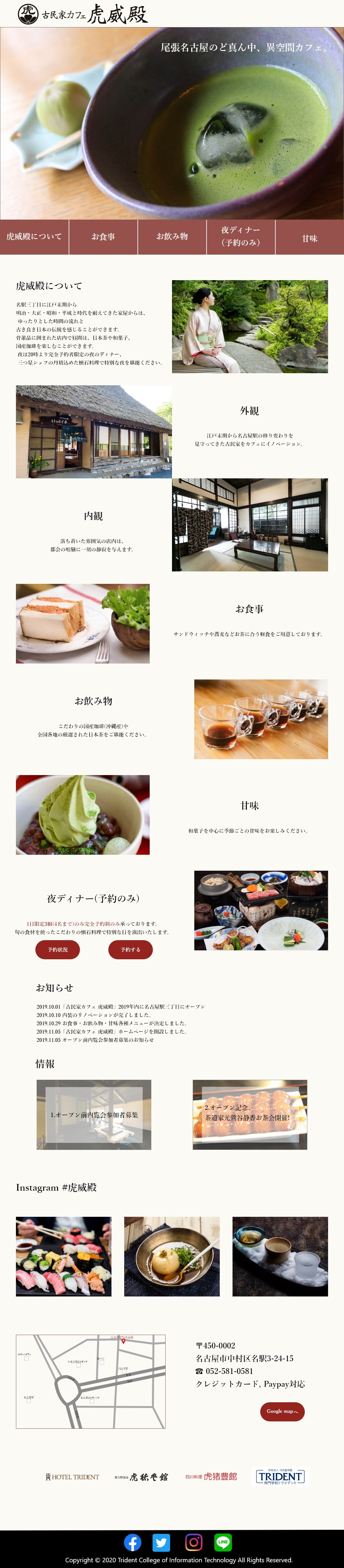Open the オープン前内覧会参加者募集 card
The height and width of the screenshot is (1568, 344).
(94, 1114)
